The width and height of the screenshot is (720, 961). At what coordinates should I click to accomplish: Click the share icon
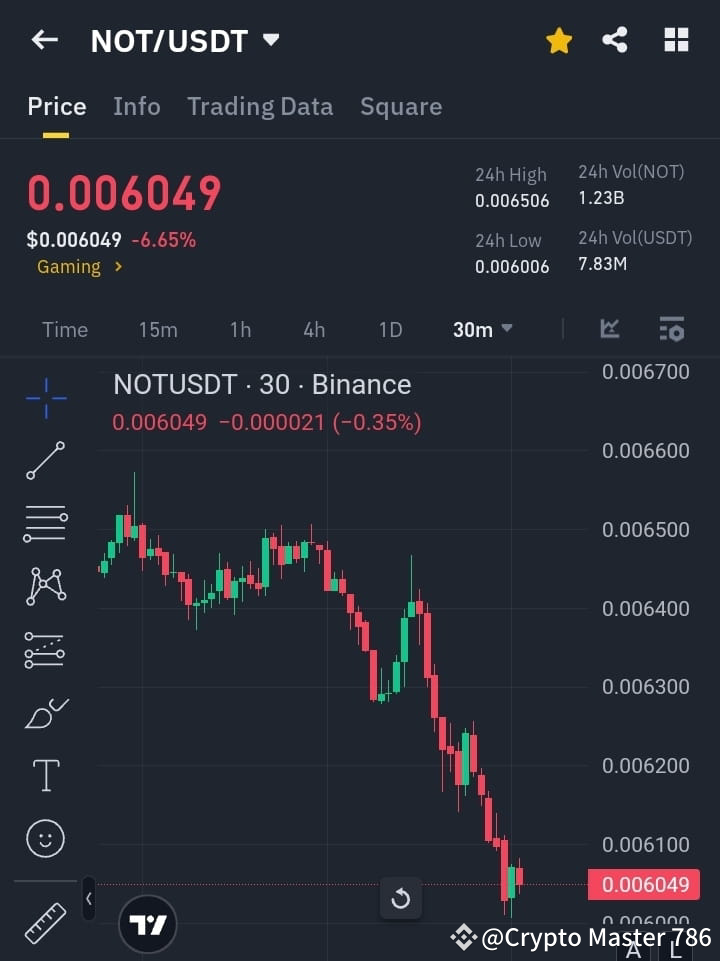pyautogui.click(x=615, y=40)
